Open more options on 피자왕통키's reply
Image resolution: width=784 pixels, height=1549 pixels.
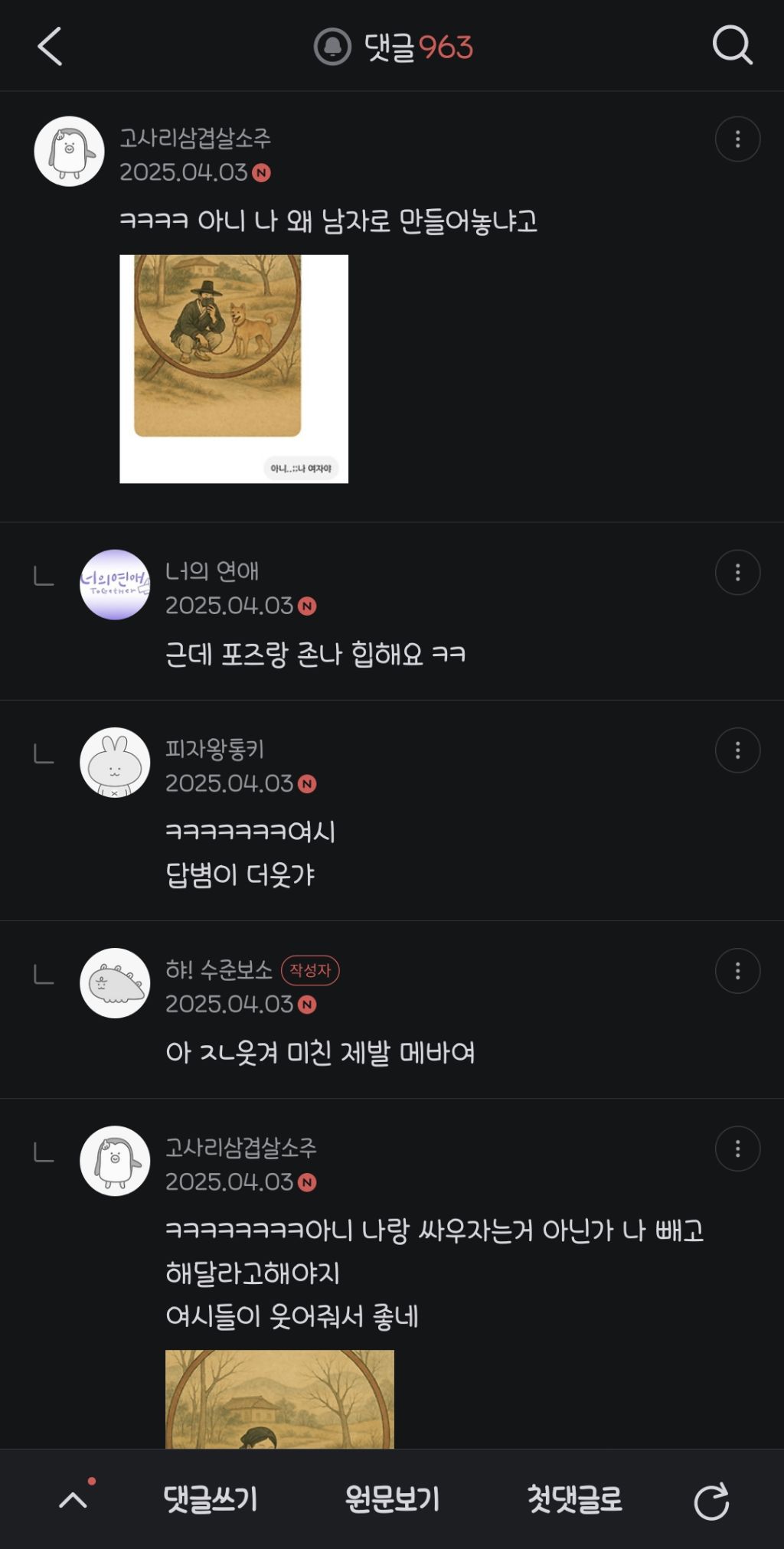(x=737, y=750)
